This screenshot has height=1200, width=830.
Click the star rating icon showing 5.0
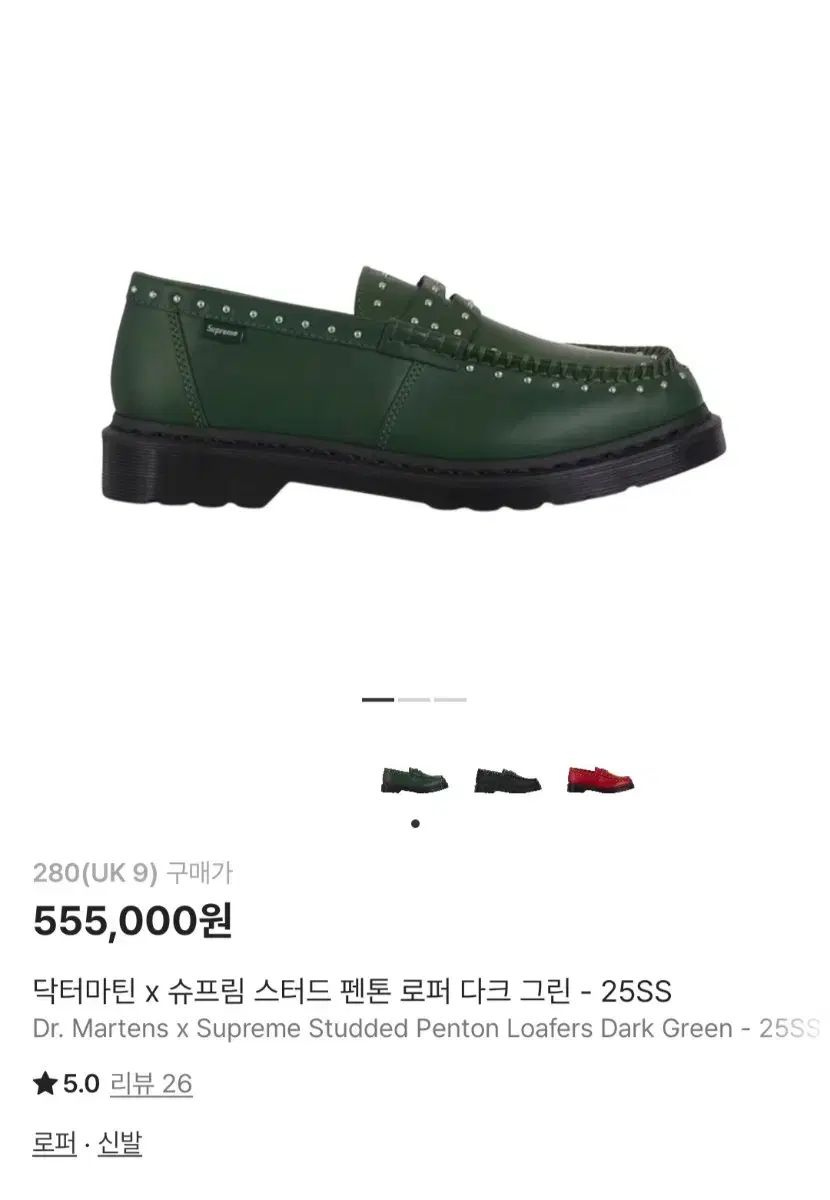[x=46, y=1081]
